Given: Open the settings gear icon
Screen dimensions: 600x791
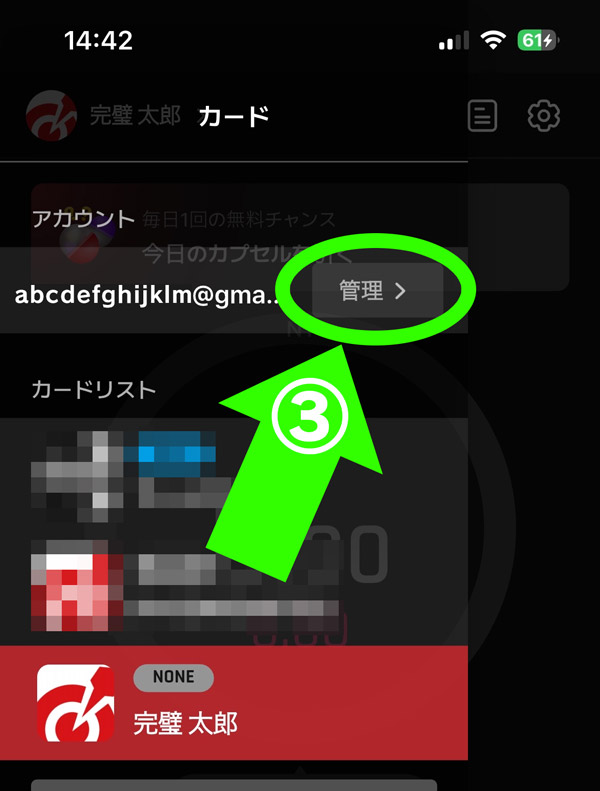Looking at the screenshot, I should [x=543, y=116].
